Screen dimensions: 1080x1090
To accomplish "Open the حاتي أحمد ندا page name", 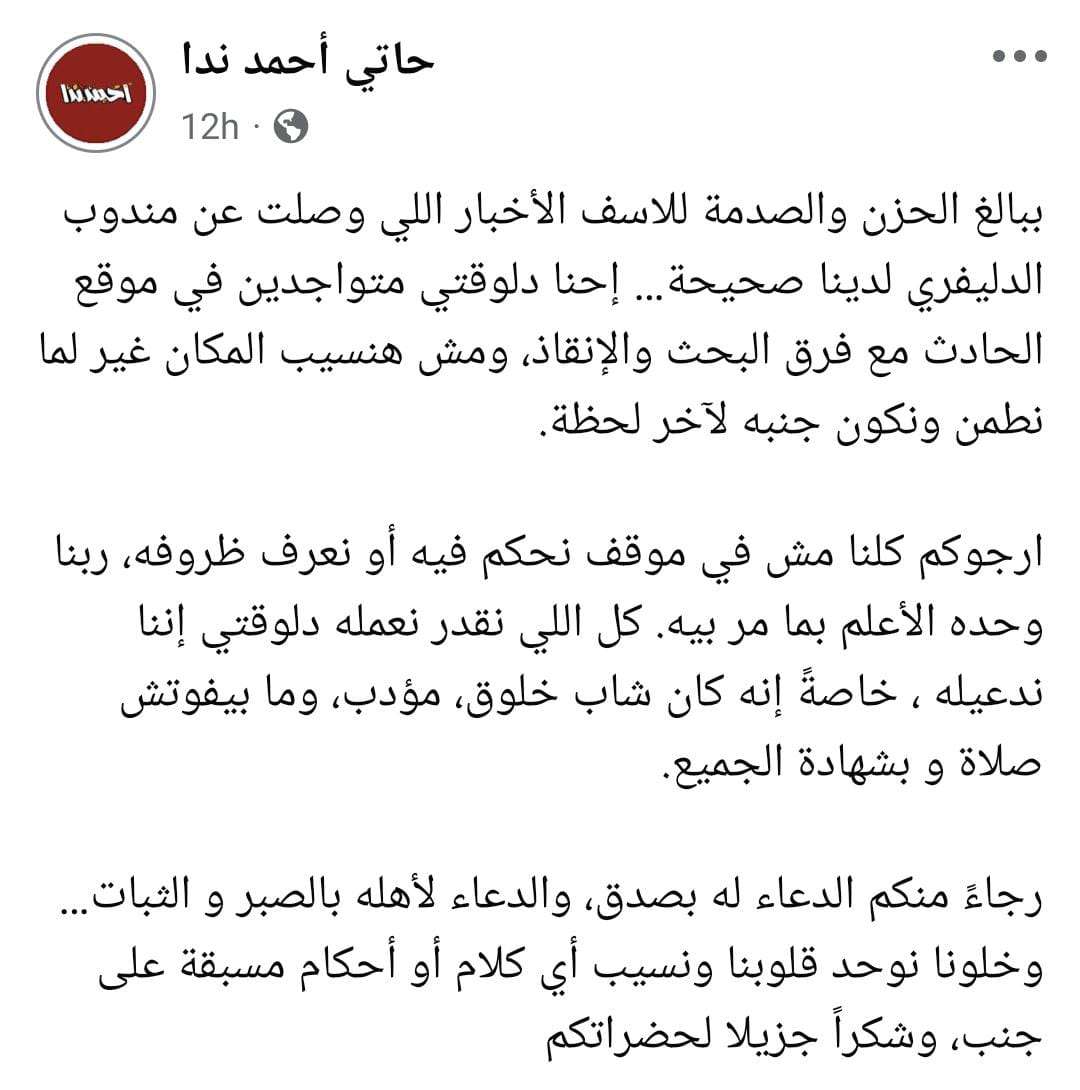I will 308,61.
